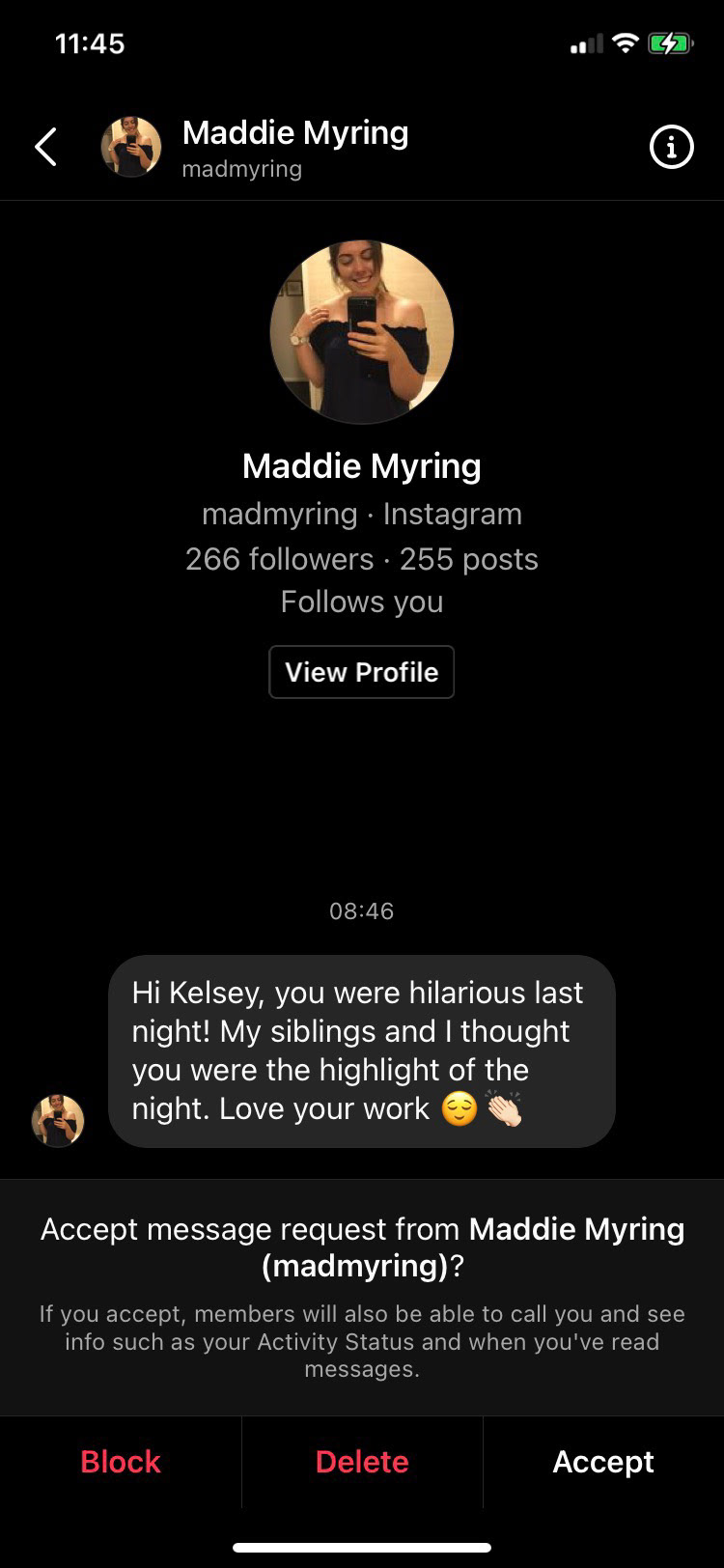The image size is (724, 1568).
Task: Tap the large profile picture of Maddie
Action: pos(362,332)
